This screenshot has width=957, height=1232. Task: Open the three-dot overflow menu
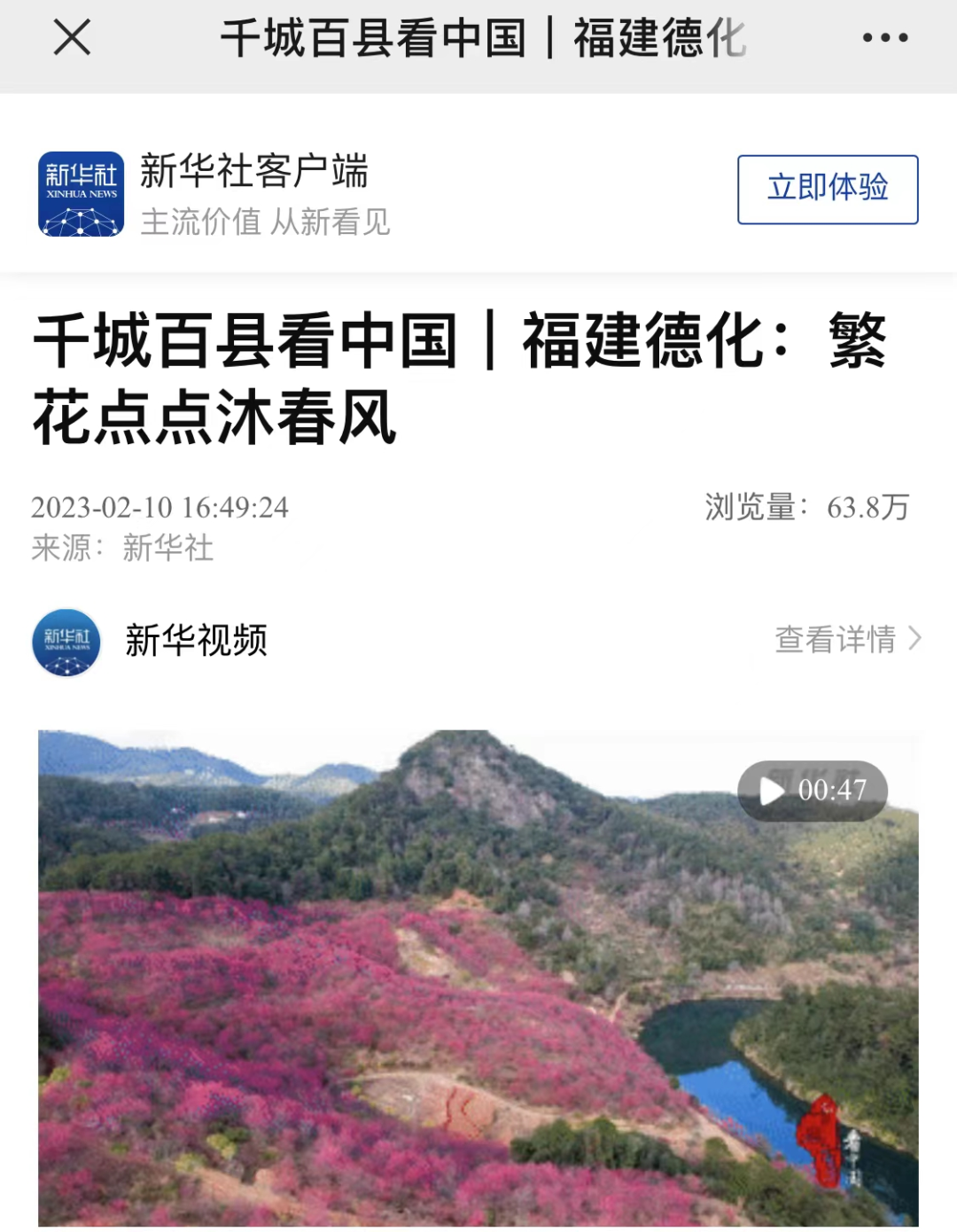click(884, 37)
